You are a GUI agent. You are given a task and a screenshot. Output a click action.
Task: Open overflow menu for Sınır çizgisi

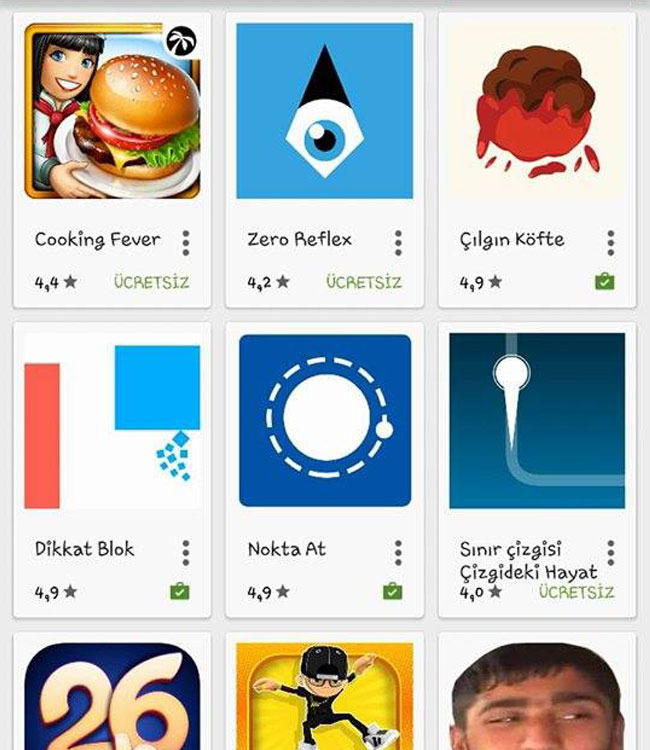(x=610, y=552)
